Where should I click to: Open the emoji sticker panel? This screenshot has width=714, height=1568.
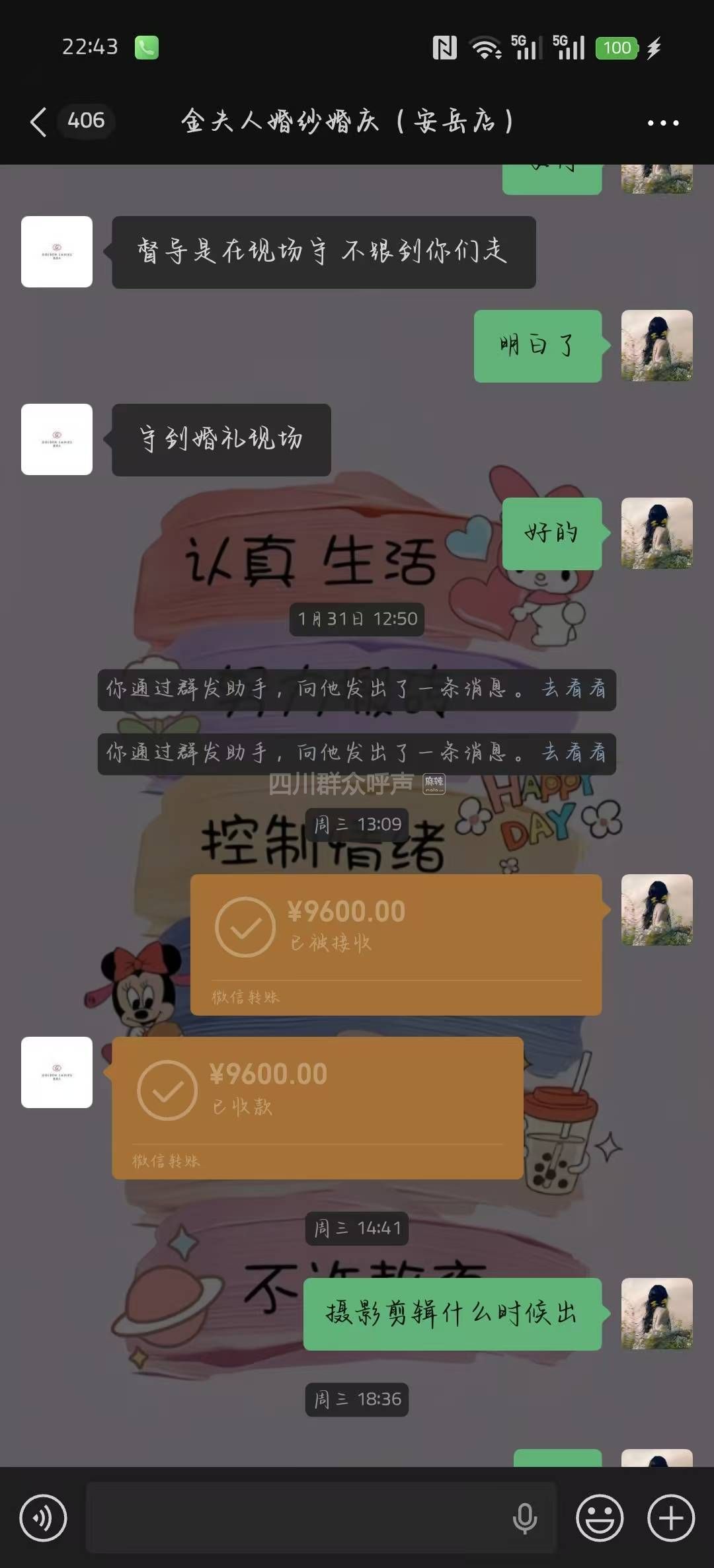coord(600,1518)
